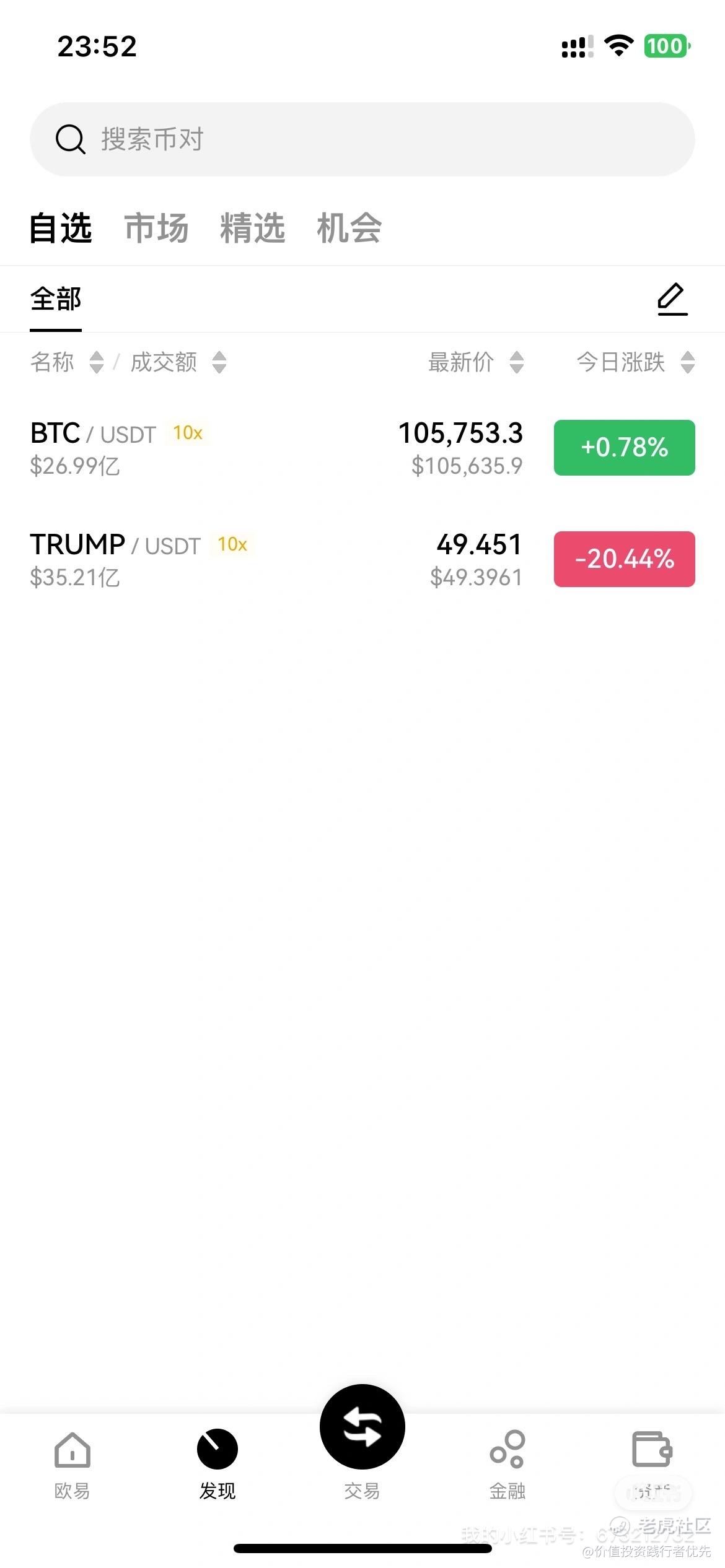725x1568 pixels.
Task: Go to the 金融 tab
Action: [507, 1465]
